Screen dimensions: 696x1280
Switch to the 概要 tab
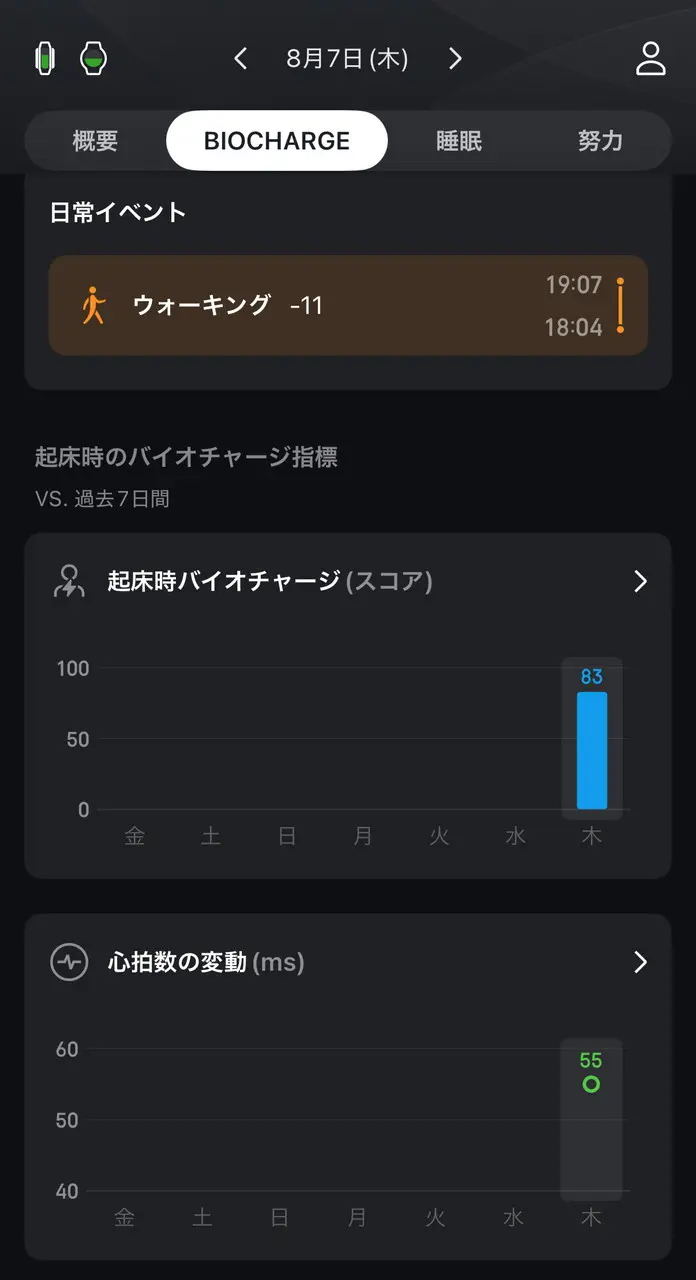tap(96, 141)
